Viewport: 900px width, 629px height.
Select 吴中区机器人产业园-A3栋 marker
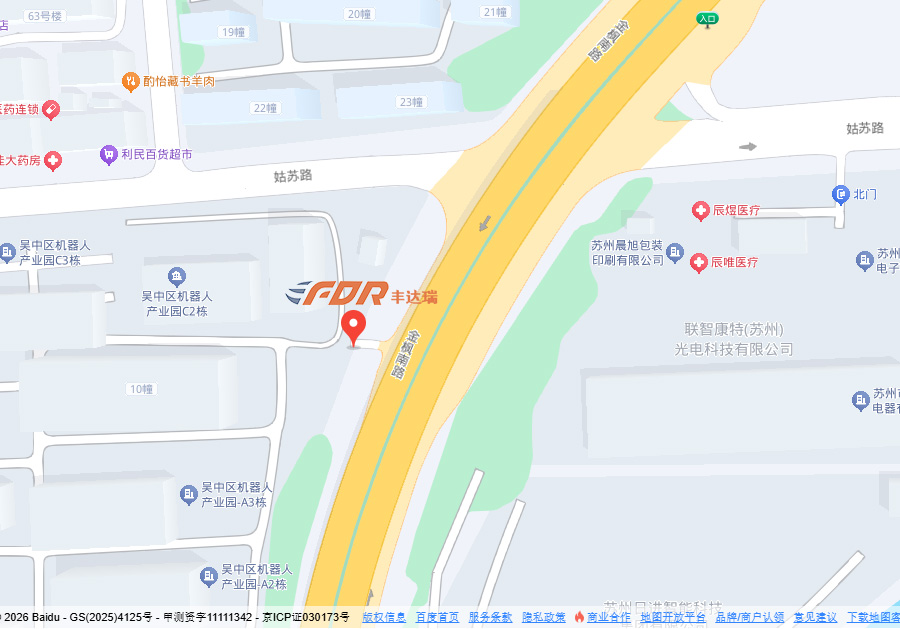pyautogui.click(x=189, y=494)
